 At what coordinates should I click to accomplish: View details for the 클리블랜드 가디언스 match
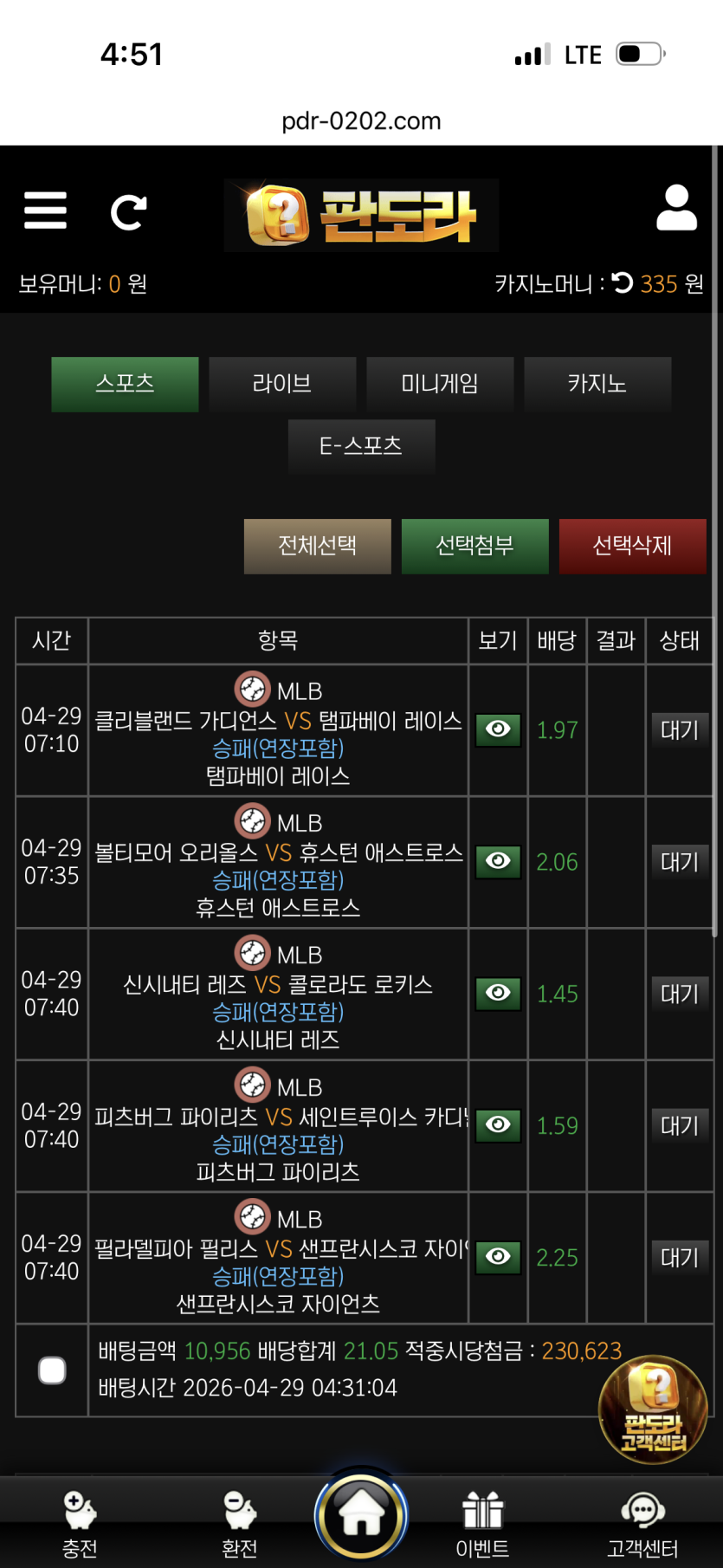[498, 729]
